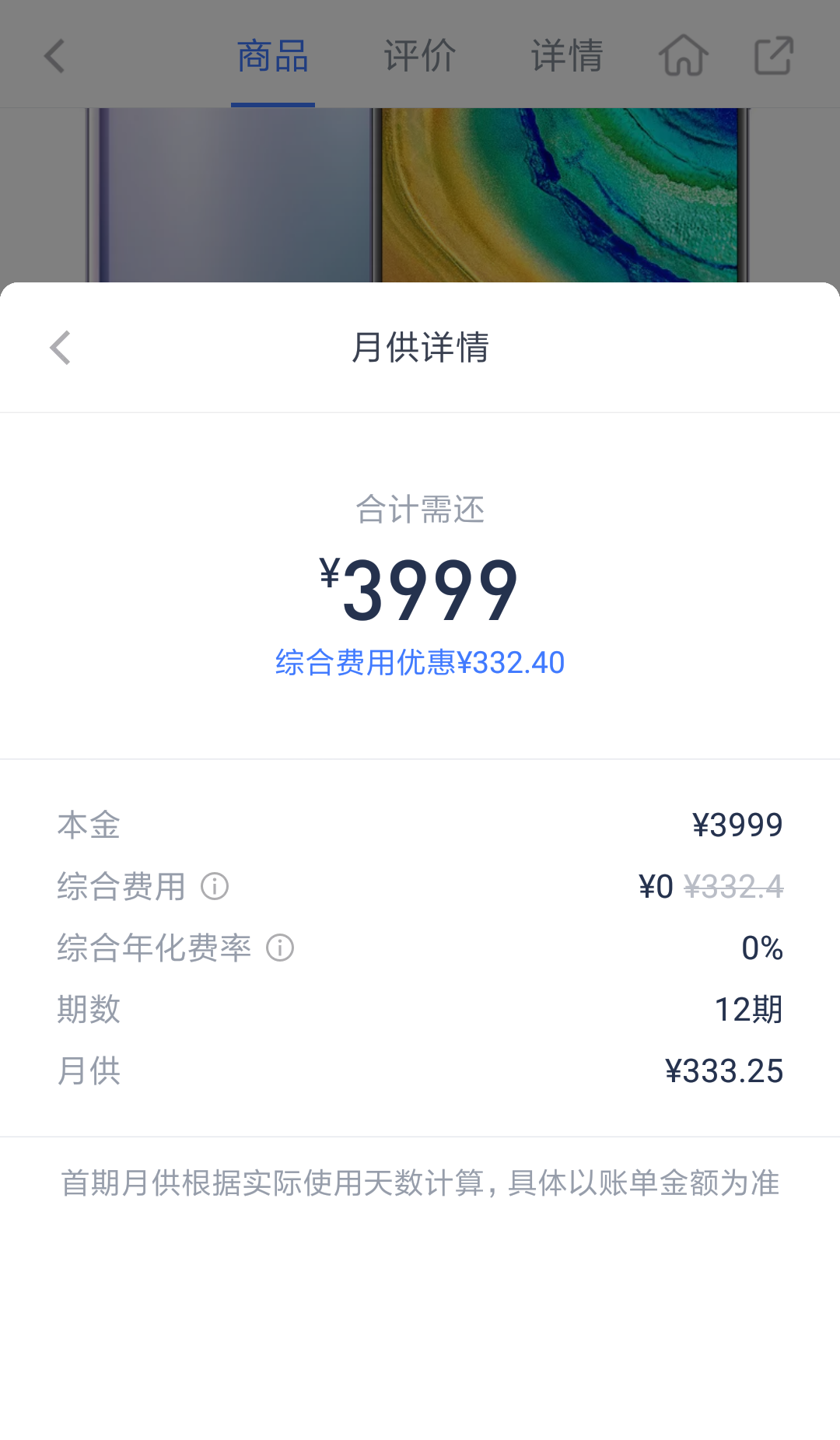The width and height of the screenshot is (840, 1440).
Task: Click the 本金 value ¥3999
Action: pyautogui.click(x=737, y=825)
